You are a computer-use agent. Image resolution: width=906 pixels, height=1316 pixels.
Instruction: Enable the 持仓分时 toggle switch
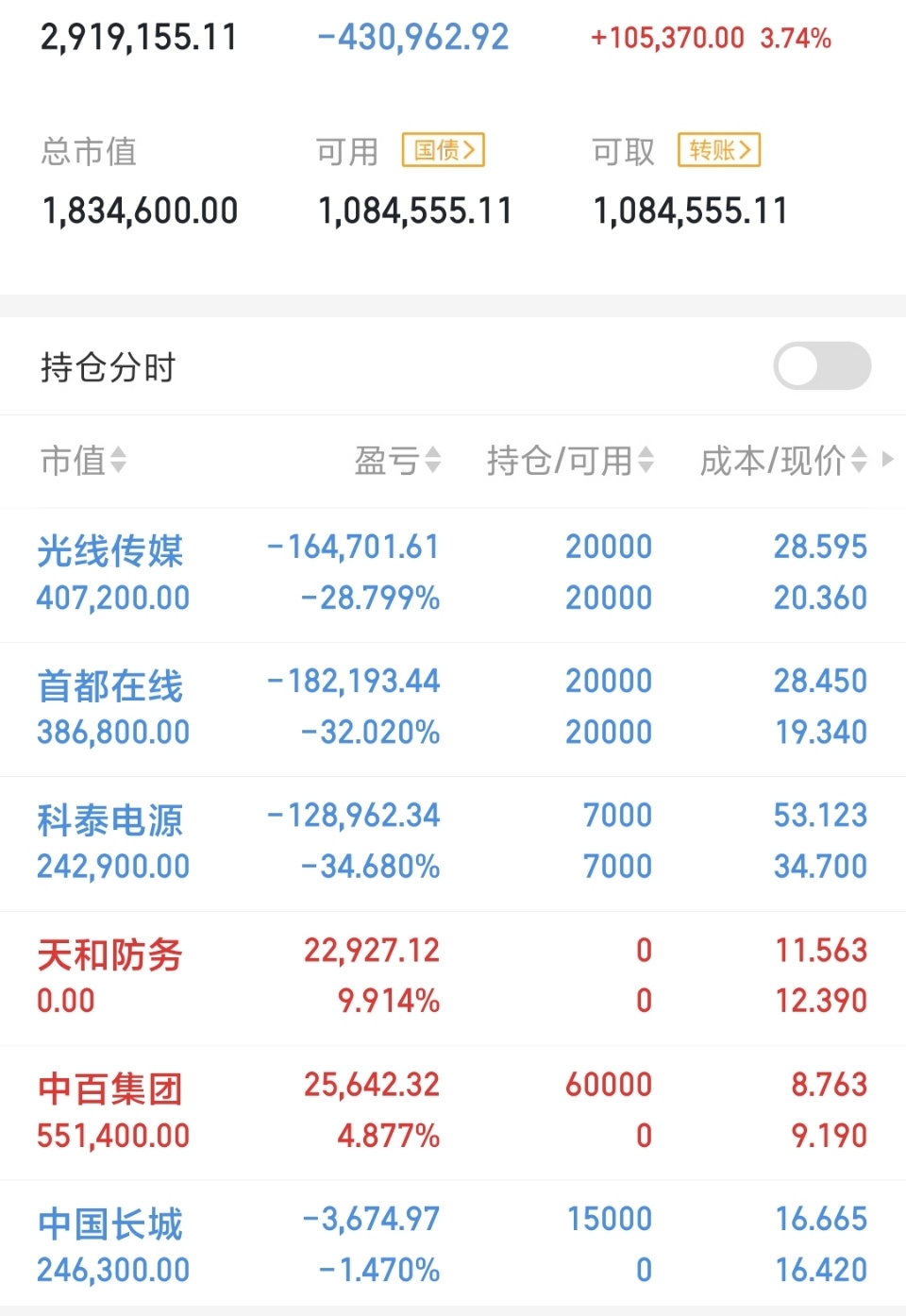click(822, 366)
